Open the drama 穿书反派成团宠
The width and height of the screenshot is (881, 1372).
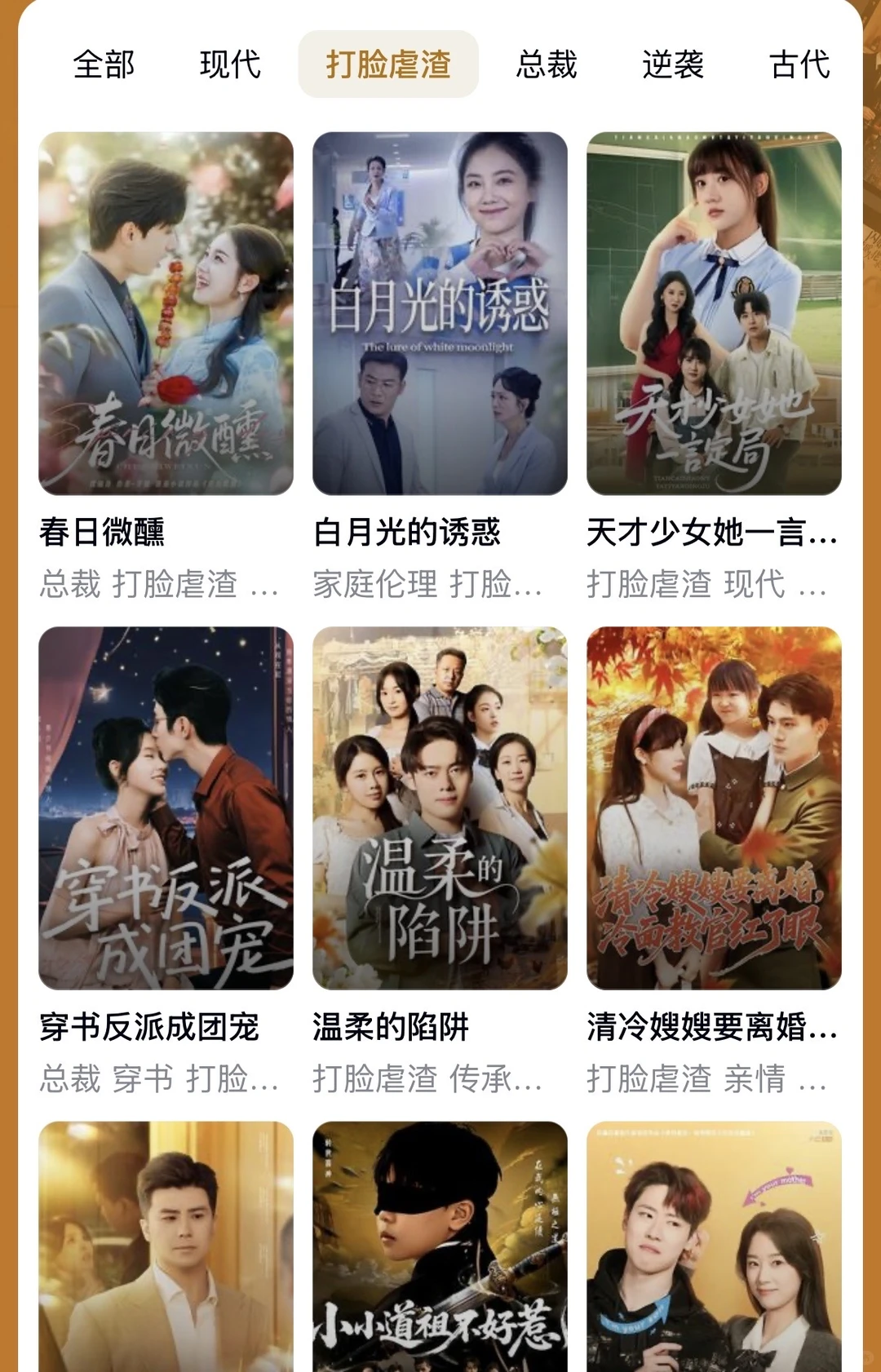tap(166, 808)
